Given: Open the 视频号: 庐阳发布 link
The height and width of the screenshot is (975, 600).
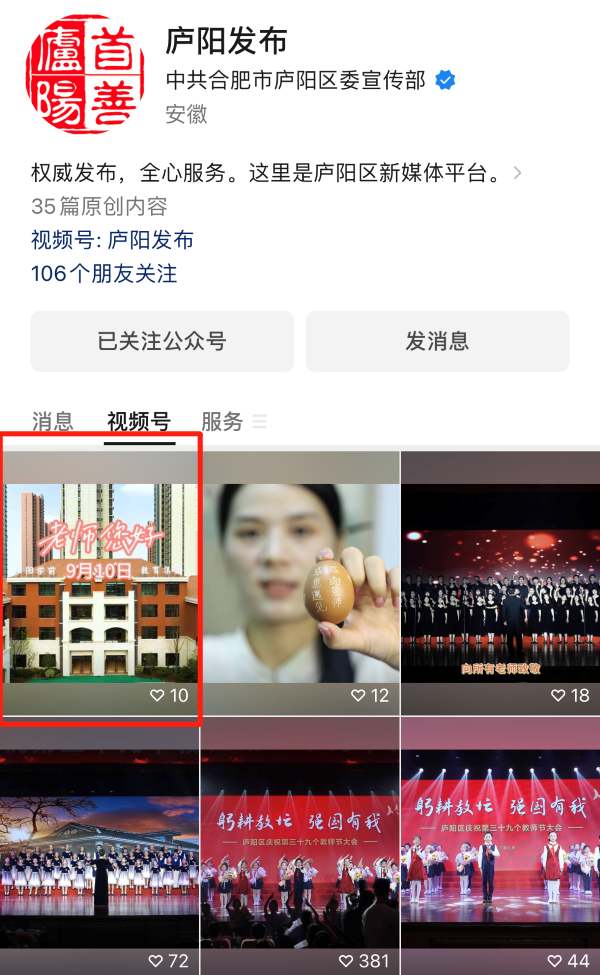Looking at the screenshot, I should [x=112, y=240].
